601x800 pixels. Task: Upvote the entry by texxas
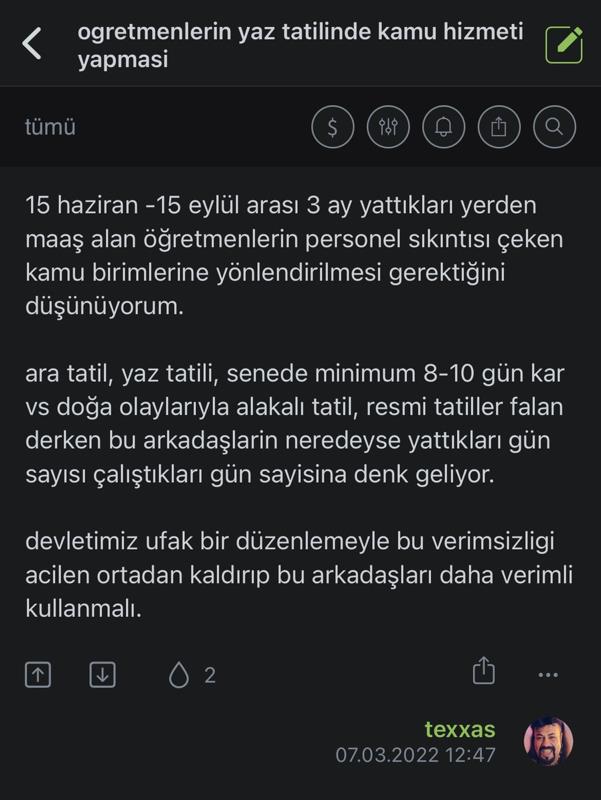[37, 675]
